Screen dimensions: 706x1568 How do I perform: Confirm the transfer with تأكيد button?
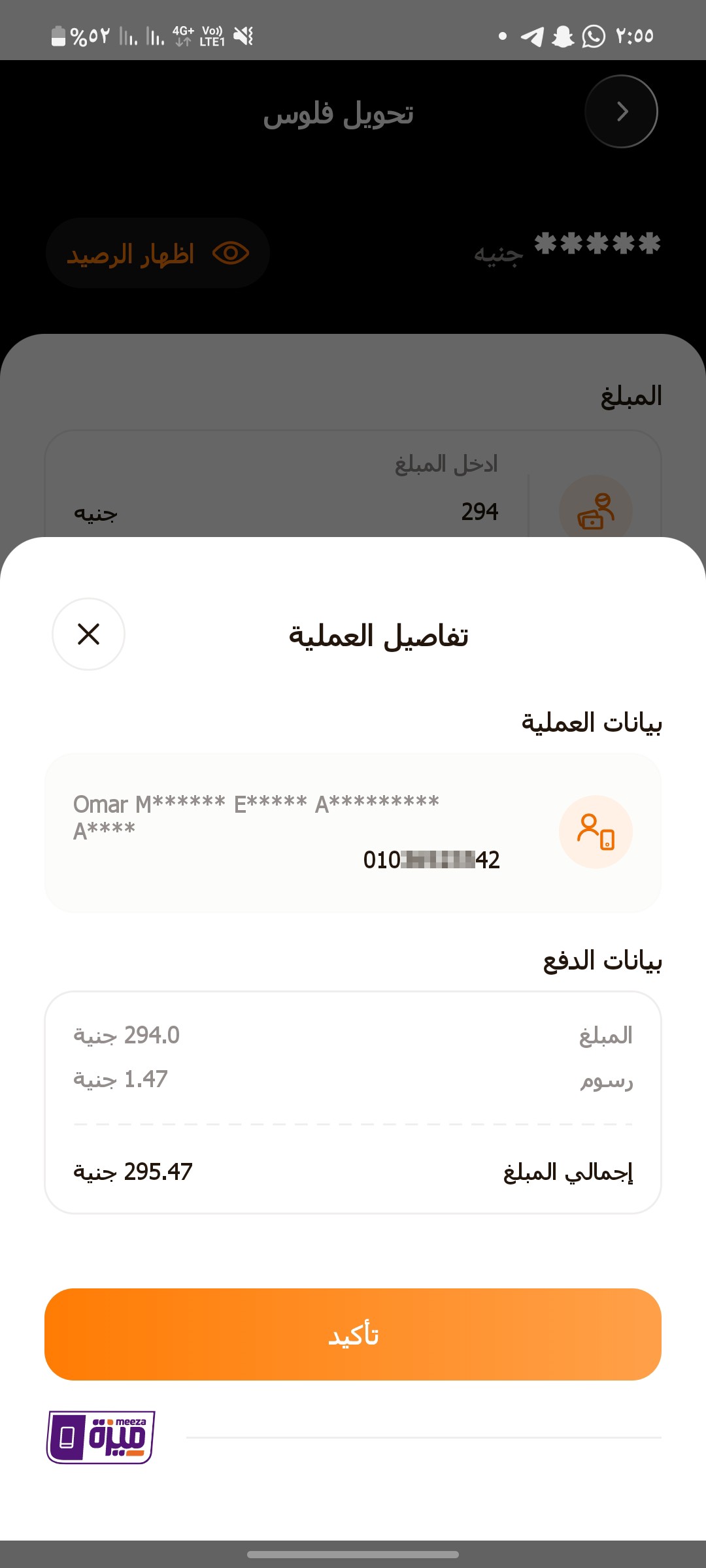(353, 1334)
